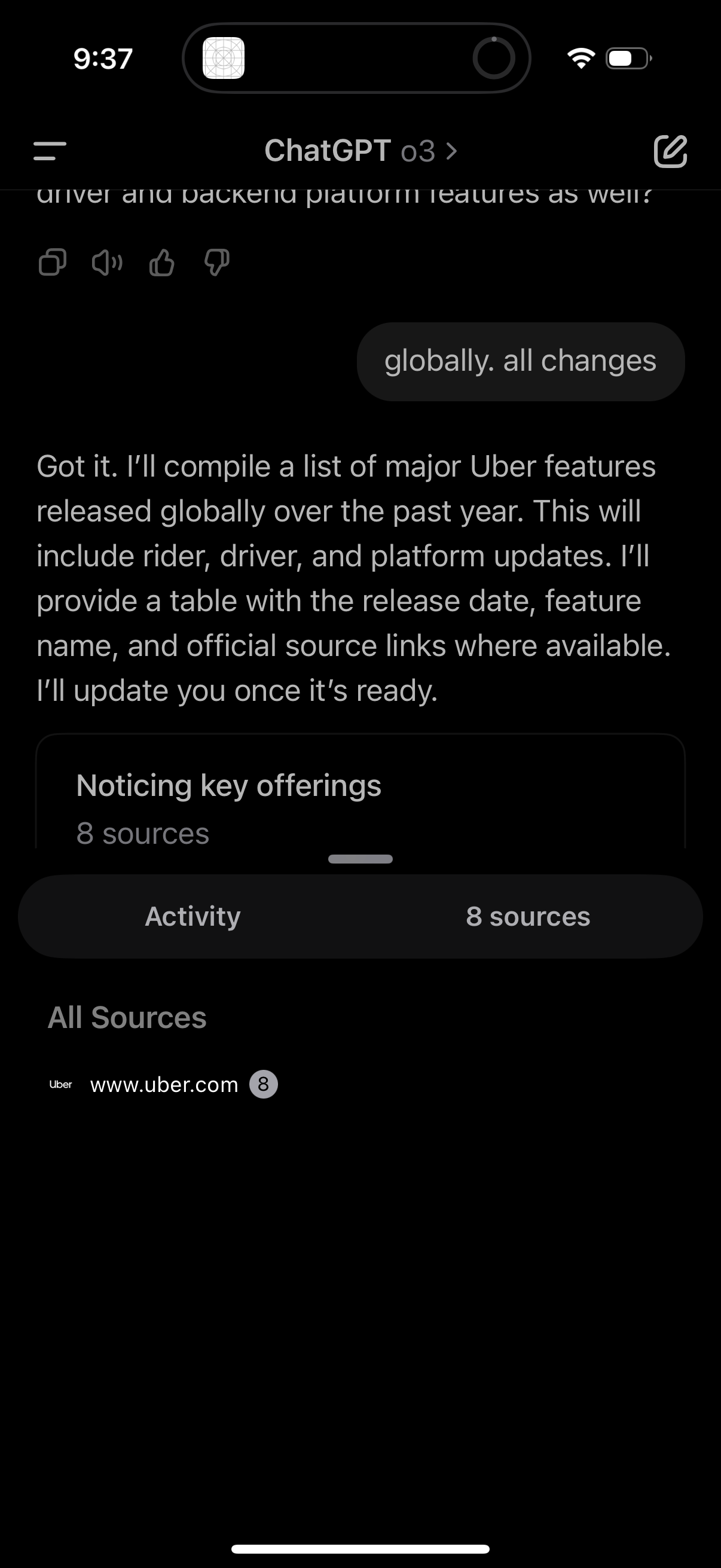The width and height of the screenshot is (721, 1568).
Task: Select the thumbs up rating control
Action: [161, 262]
